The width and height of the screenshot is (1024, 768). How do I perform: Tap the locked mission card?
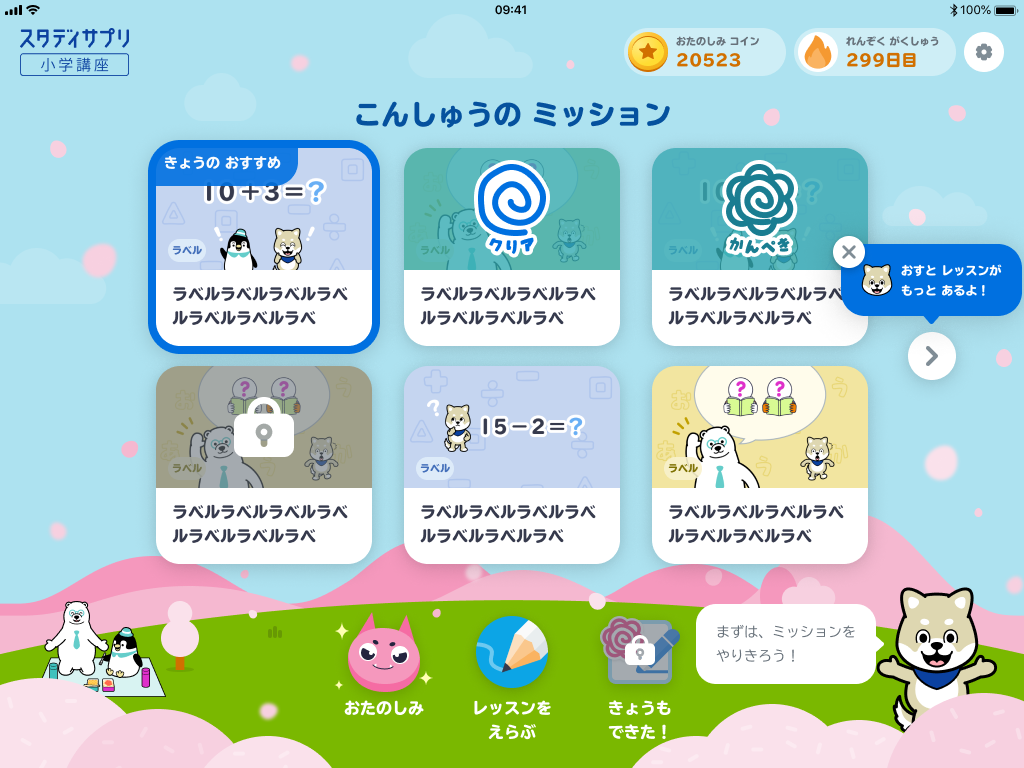point(264,465)
